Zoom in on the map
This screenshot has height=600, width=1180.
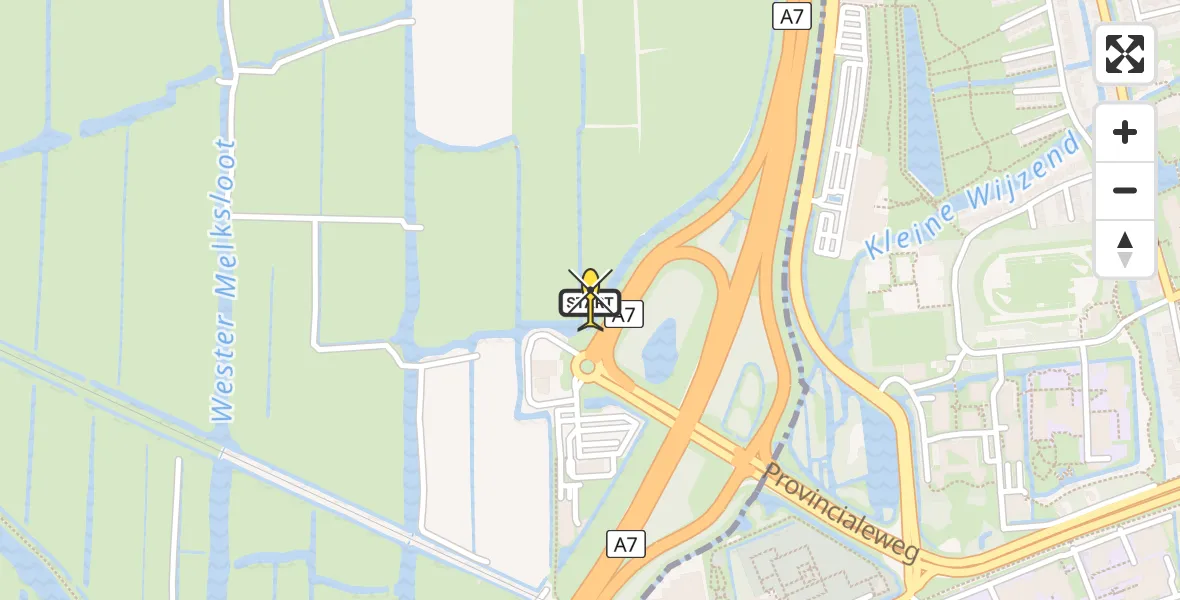tap(1124, 132)
